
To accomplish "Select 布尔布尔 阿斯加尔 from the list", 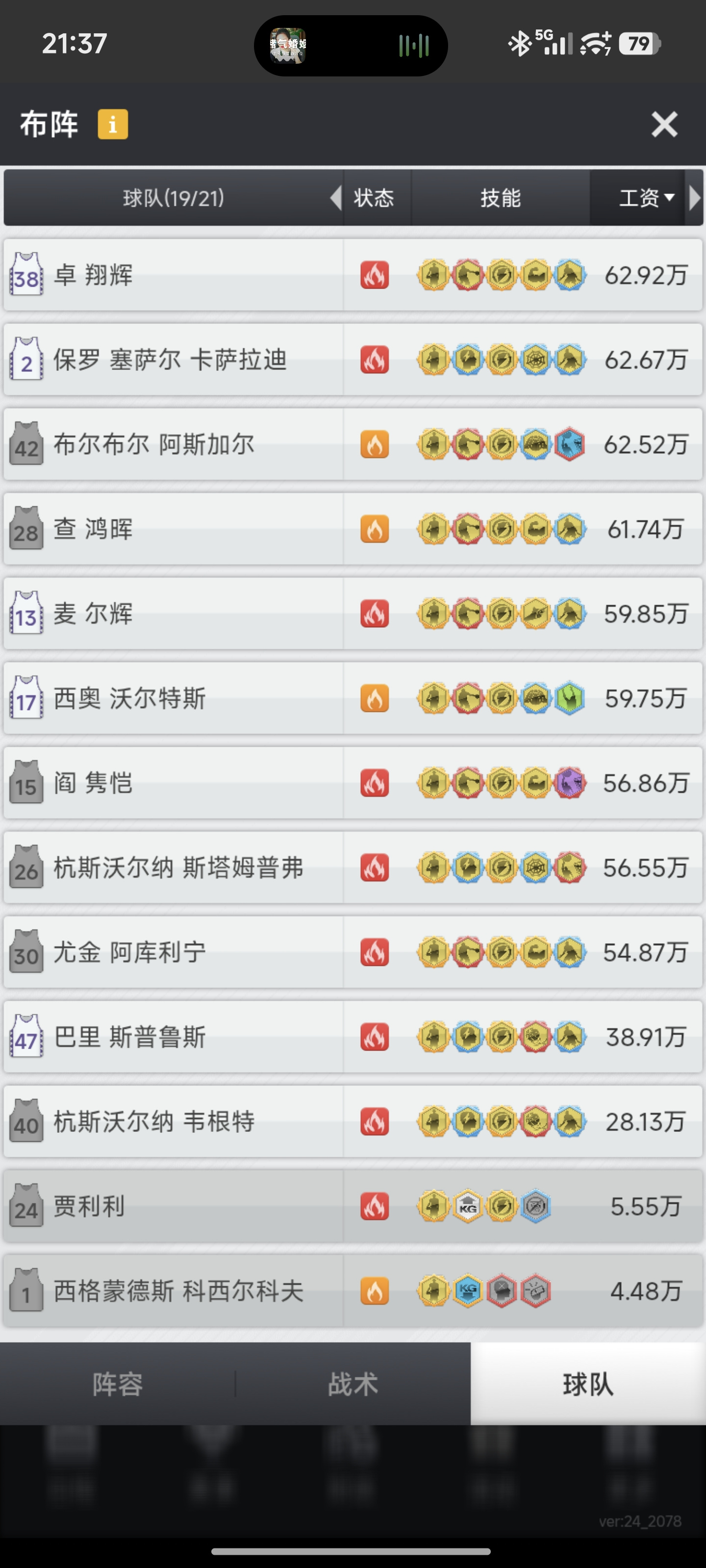I will [x=353, y=444].
